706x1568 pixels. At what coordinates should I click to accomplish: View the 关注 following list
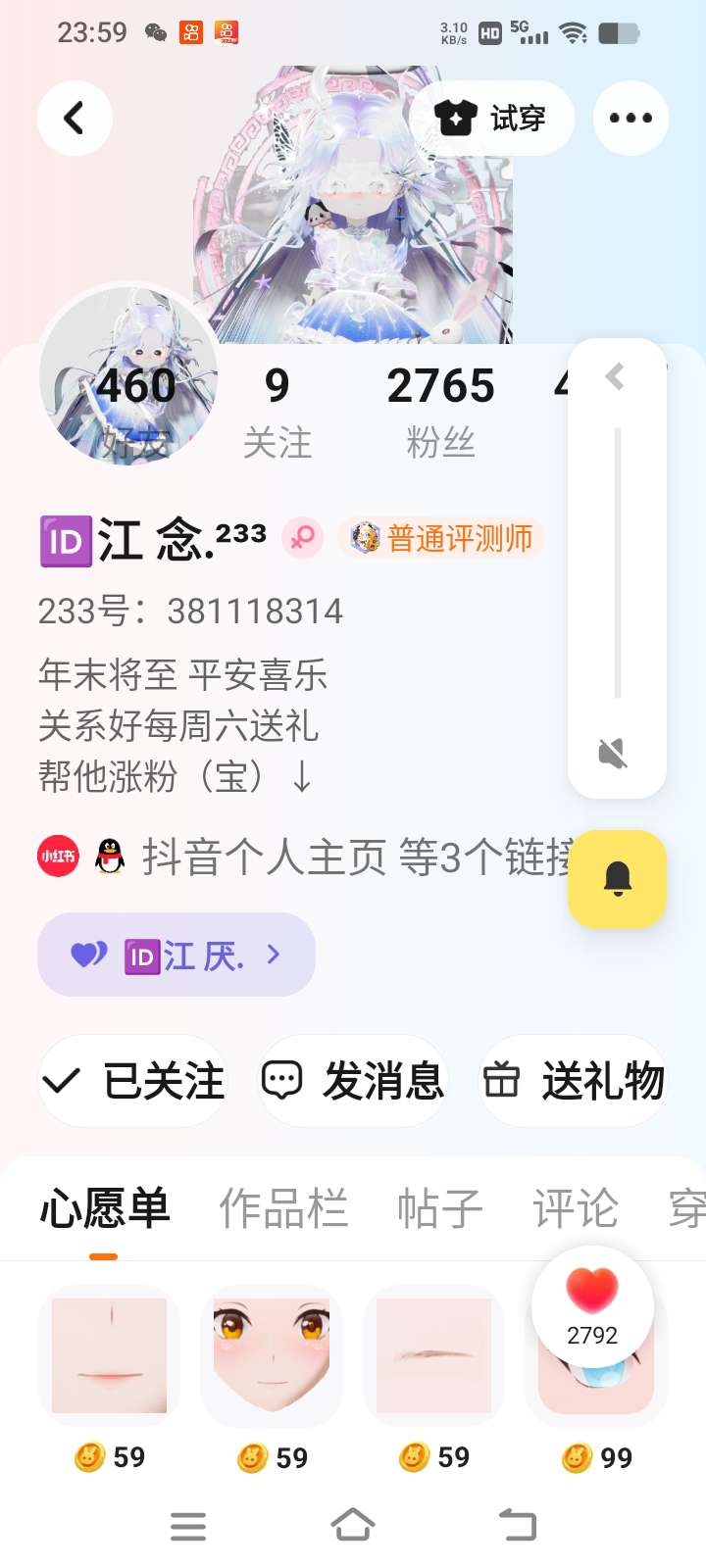tap(277, 412)
